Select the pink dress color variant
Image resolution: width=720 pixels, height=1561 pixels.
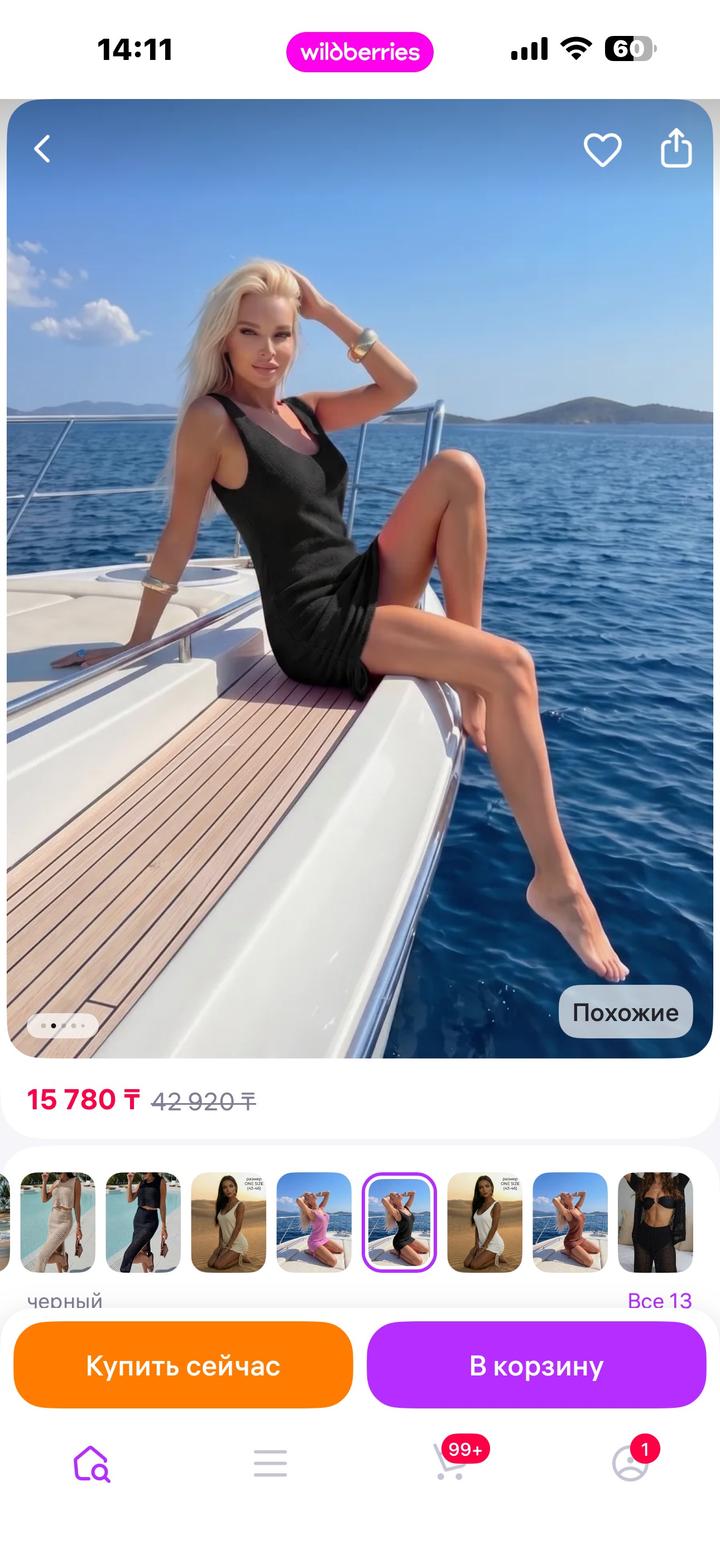click(314, 1222)
